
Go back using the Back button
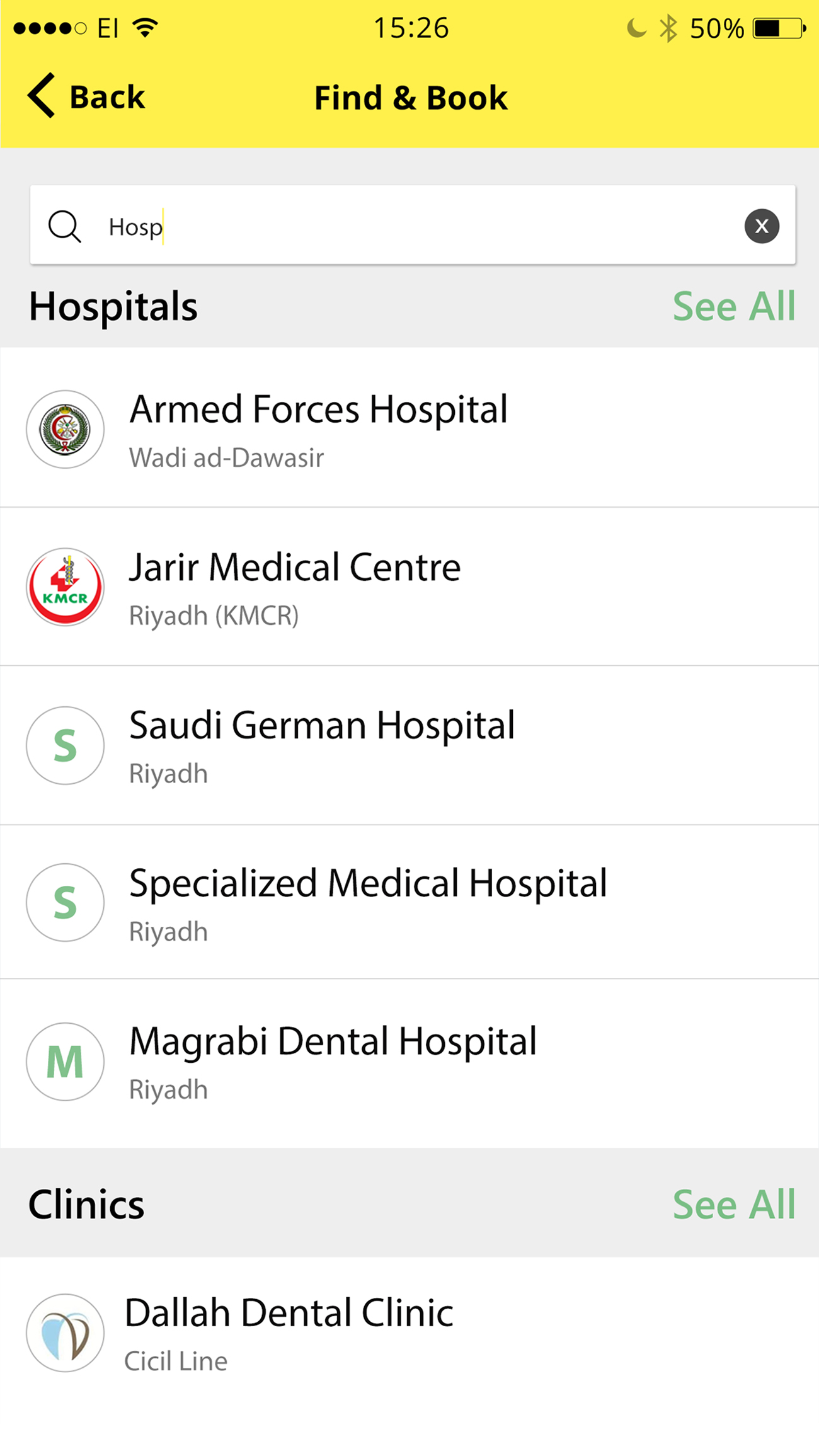pos(86,97)
